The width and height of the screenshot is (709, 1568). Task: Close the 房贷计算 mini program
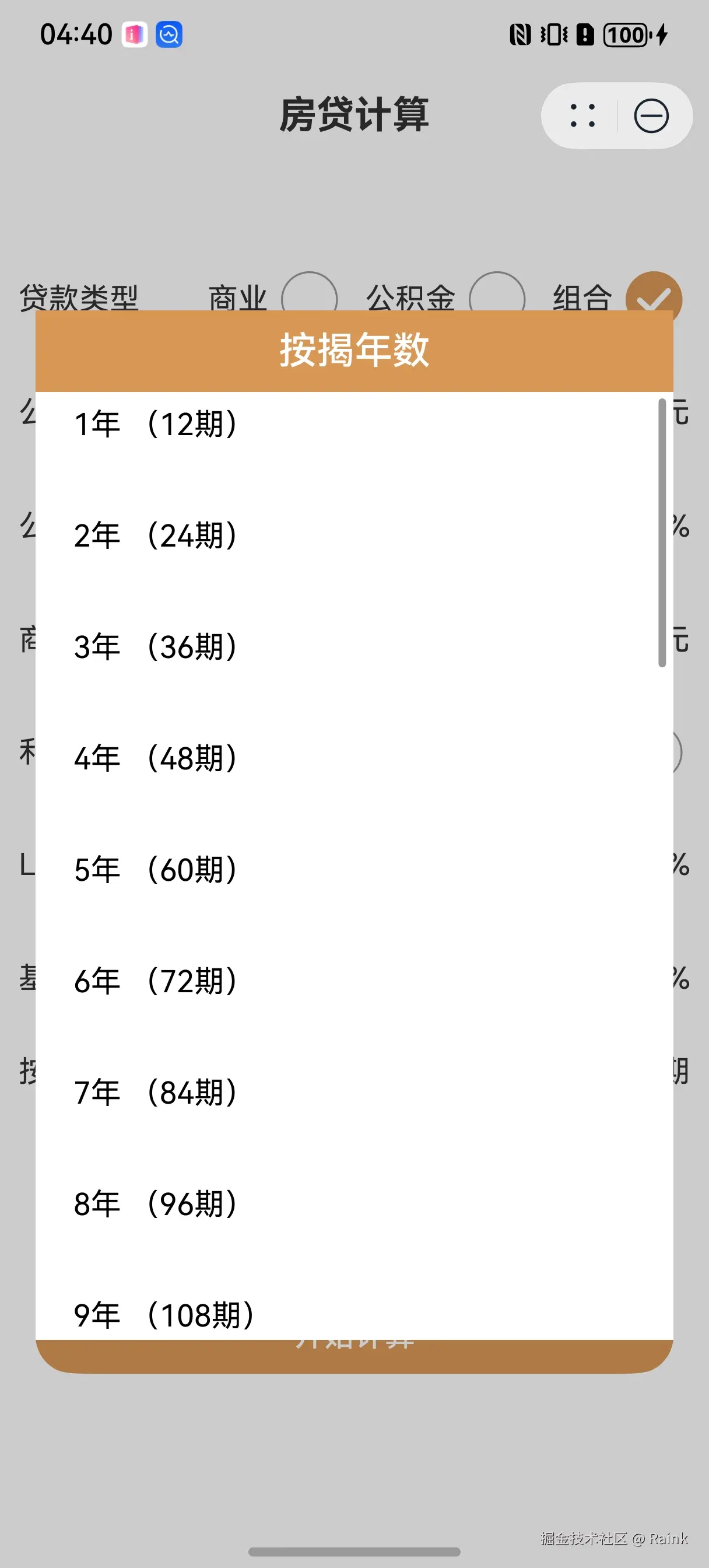(x=651, y=116)
